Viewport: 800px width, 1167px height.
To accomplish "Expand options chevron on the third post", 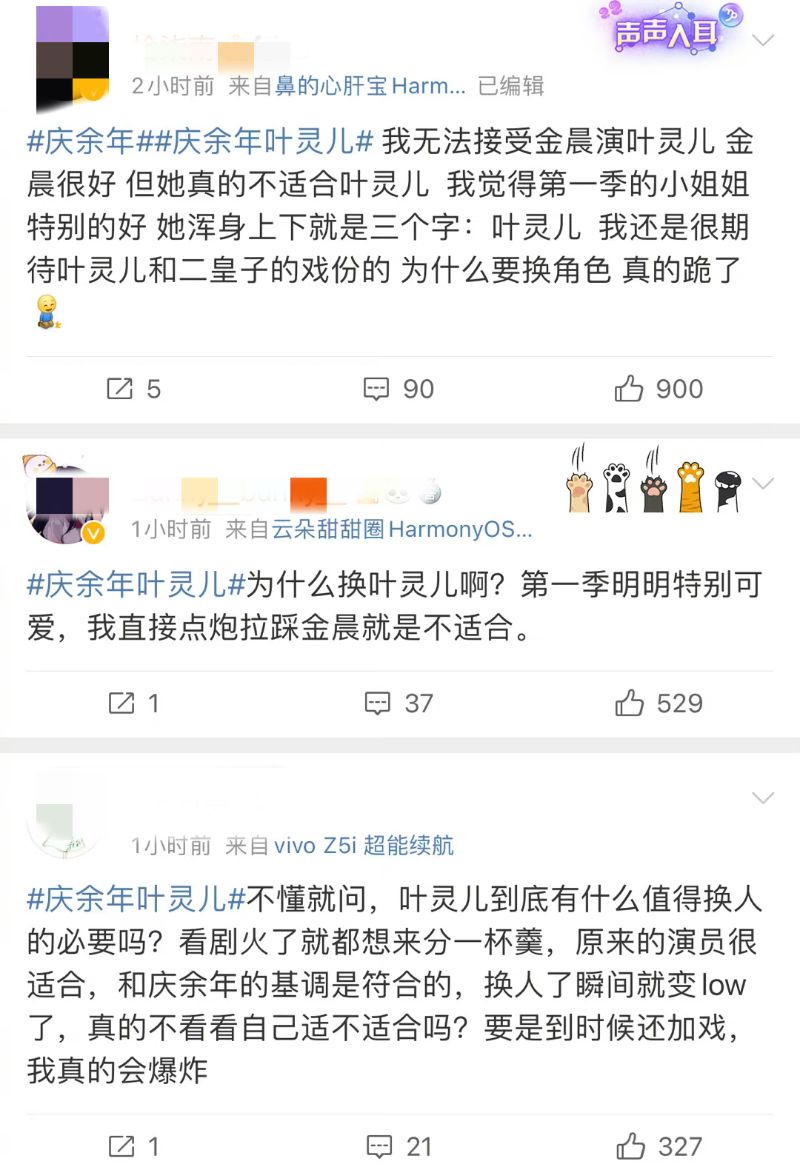I will pos(763,798).
